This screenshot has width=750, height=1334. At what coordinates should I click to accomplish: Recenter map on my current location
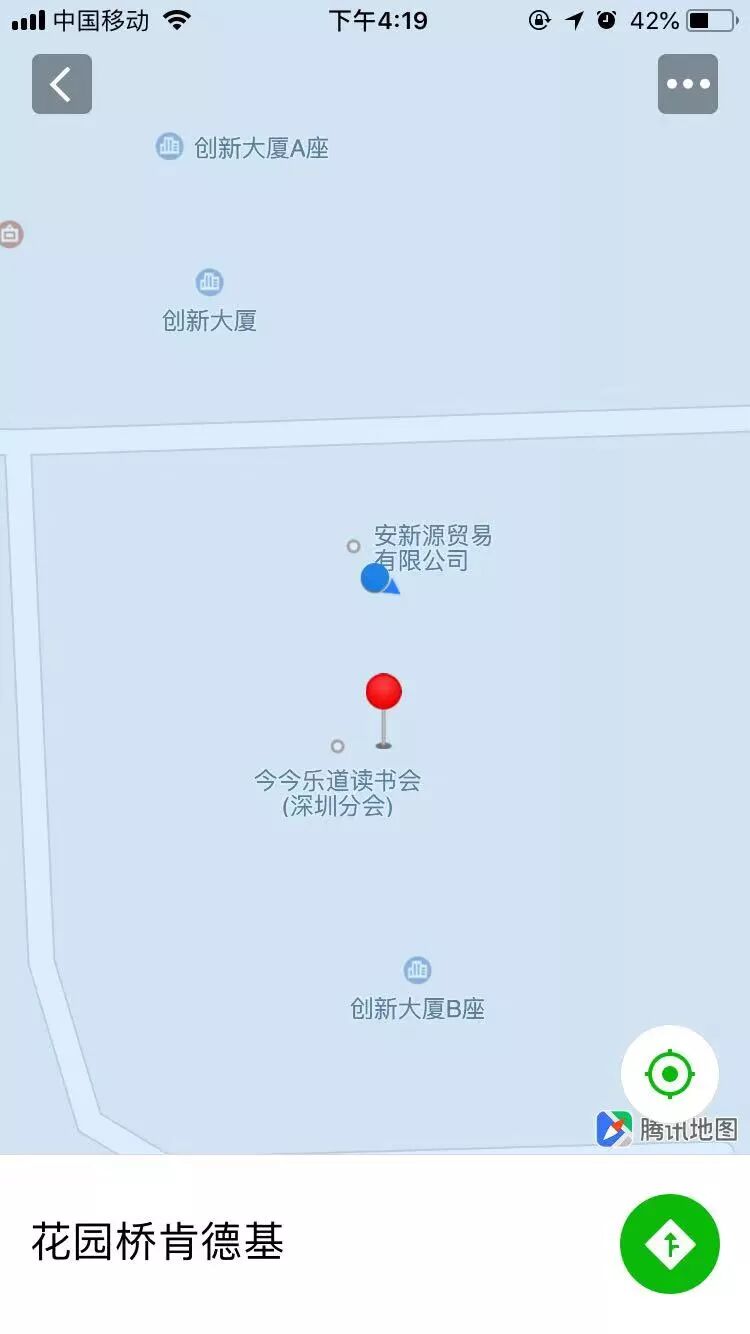[x=670, y=1074]
